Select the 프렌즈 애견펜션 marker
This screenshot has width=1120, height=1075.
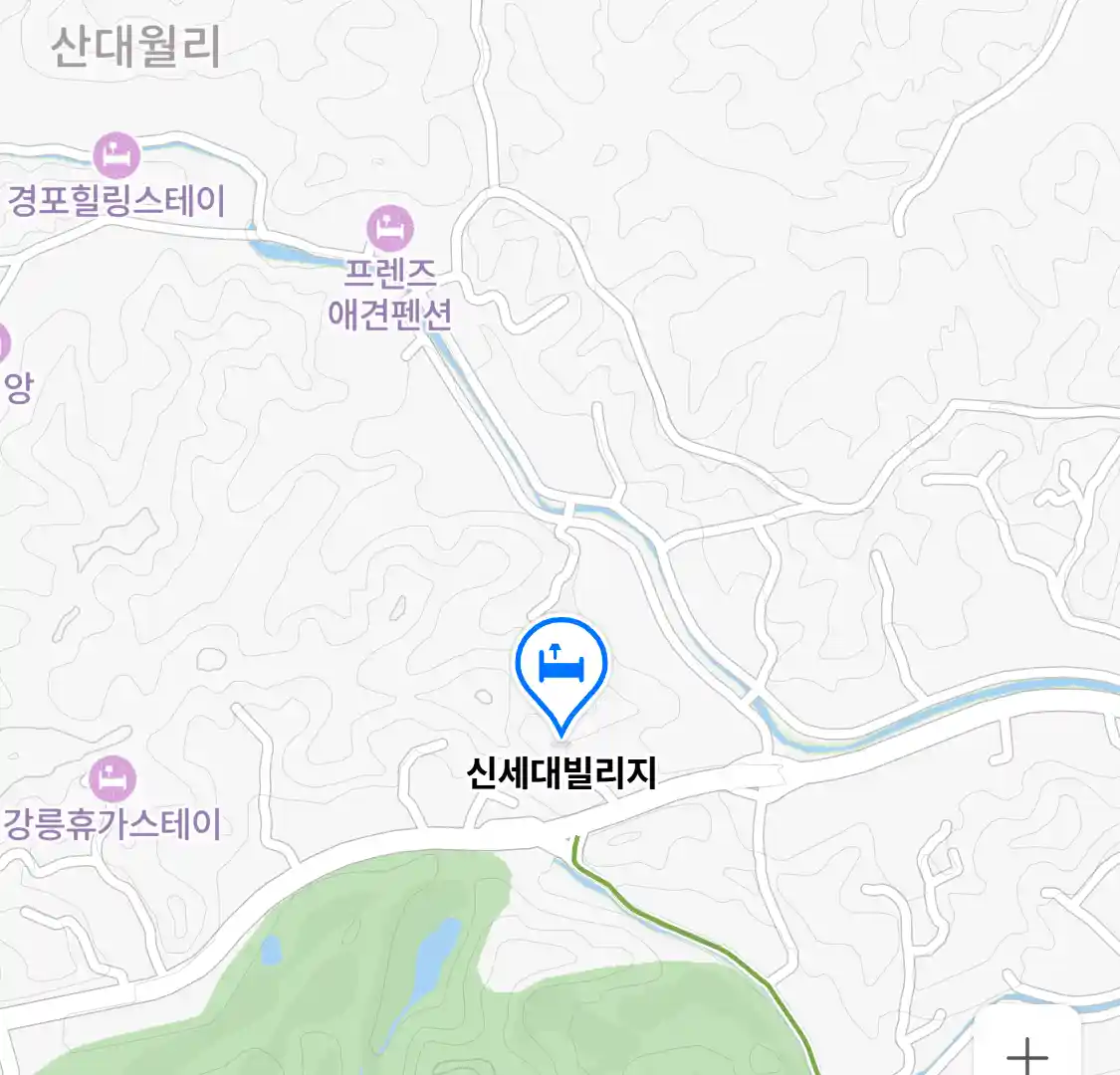389,229
